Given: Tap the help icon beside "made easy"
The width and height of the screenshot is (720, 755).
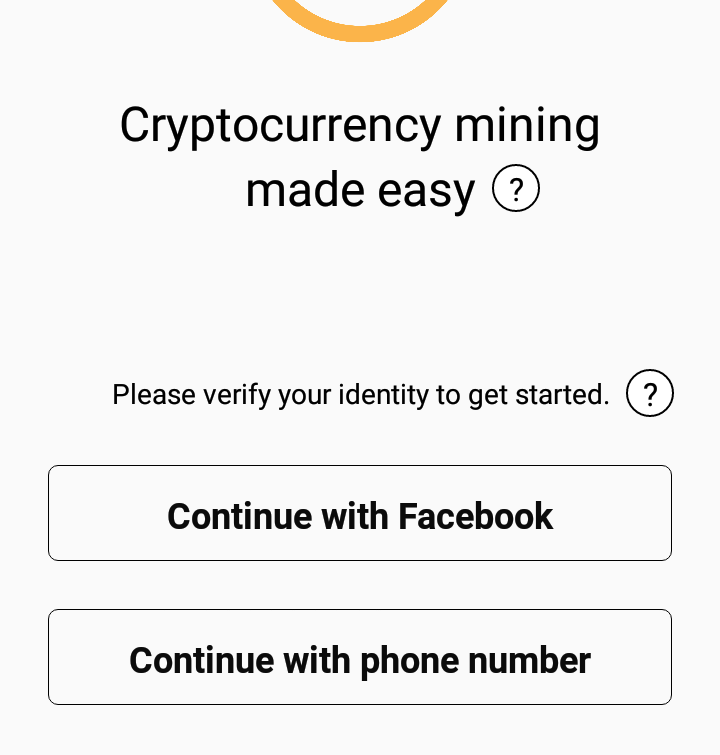Looking at the screenshot, I should tap(516, 189).
